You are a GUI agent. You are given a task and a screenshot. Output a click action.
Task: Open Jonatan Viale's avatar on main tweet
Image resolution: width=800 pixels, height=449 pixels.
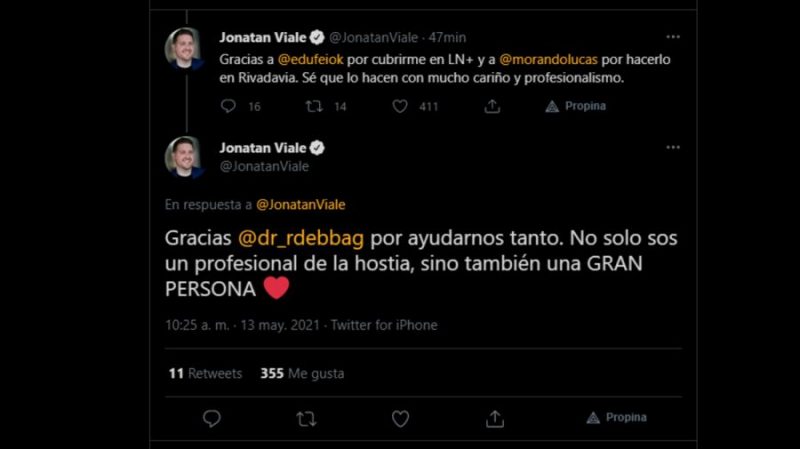[185, 157]
